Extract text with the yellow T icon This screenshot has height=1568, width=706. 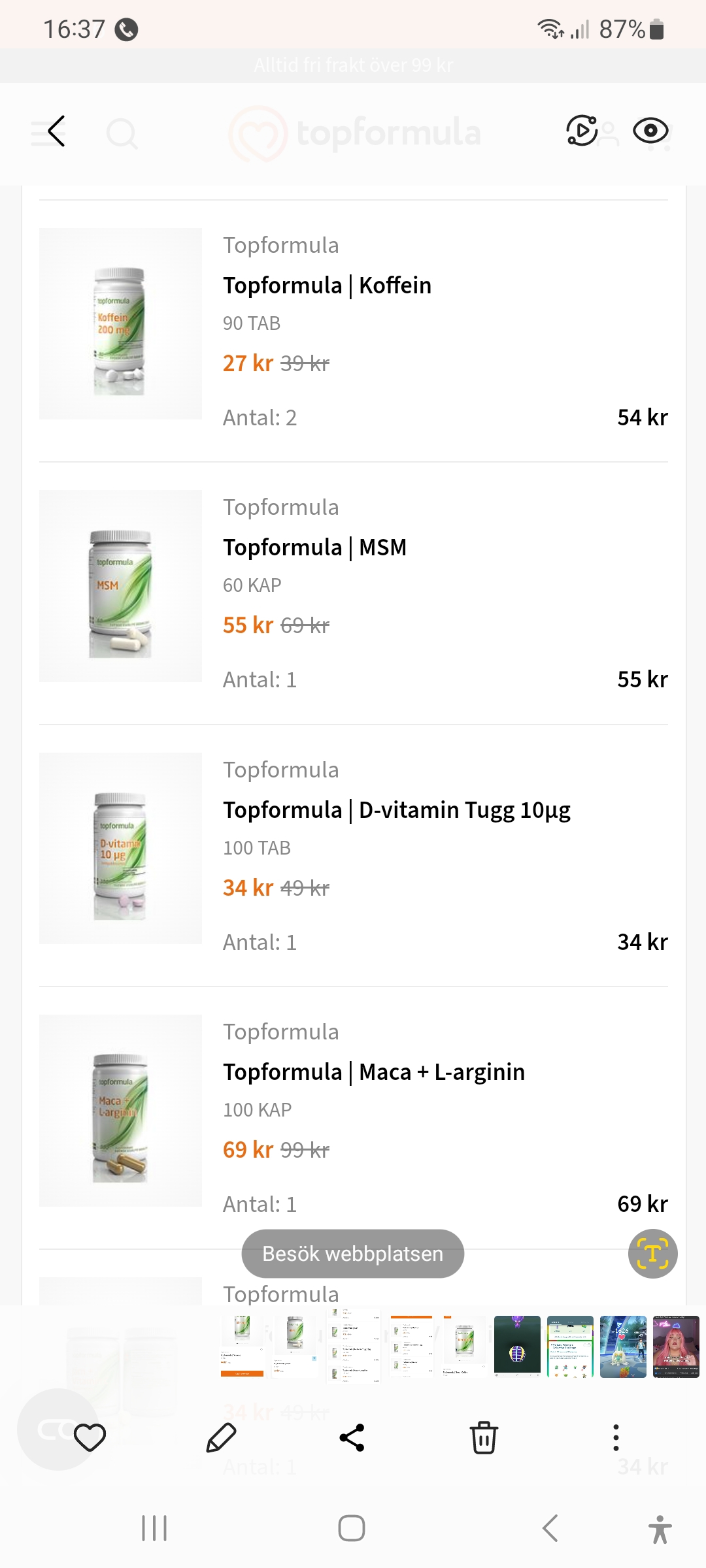pyautogui.click(x=652, y=1254)
